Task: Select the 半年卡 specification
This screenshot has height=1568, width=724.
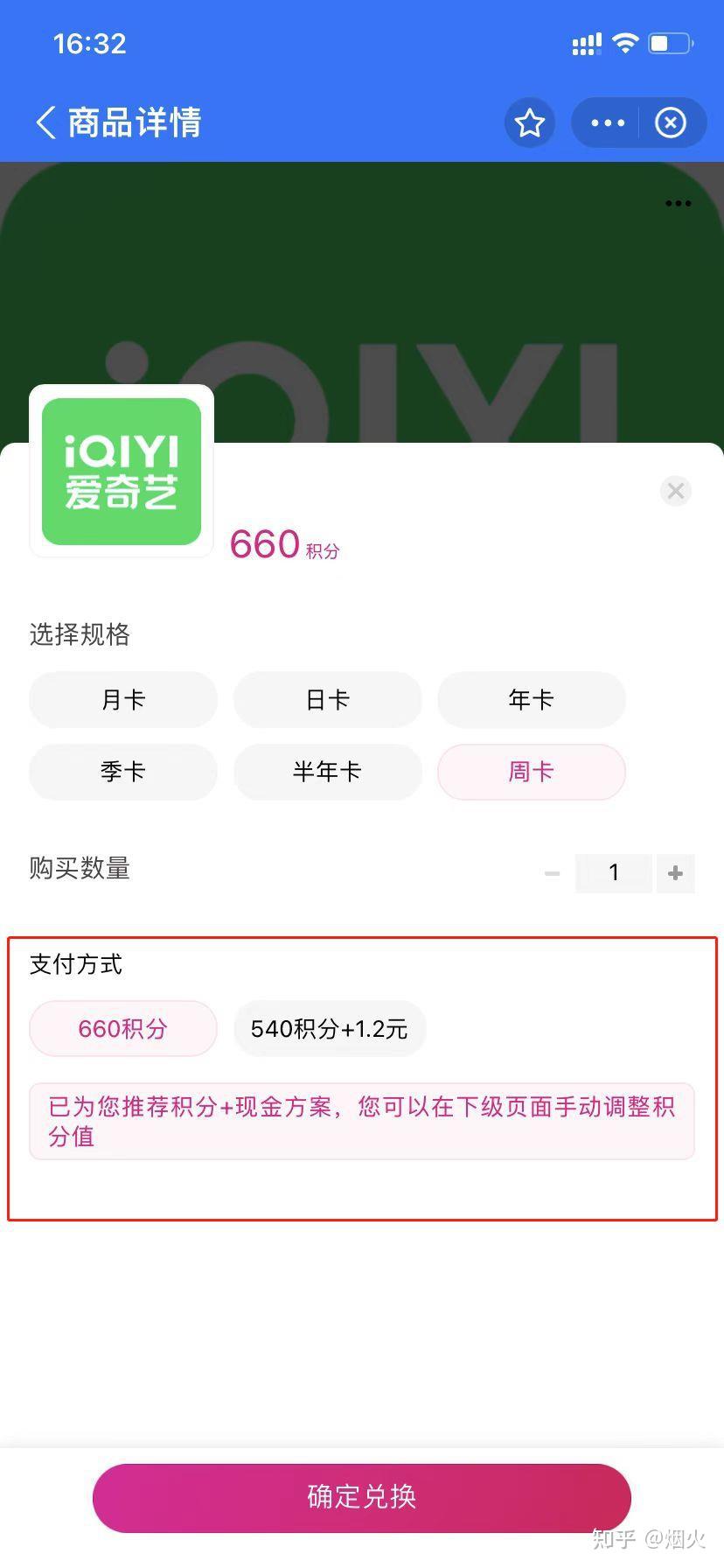Action: point(327,772)
